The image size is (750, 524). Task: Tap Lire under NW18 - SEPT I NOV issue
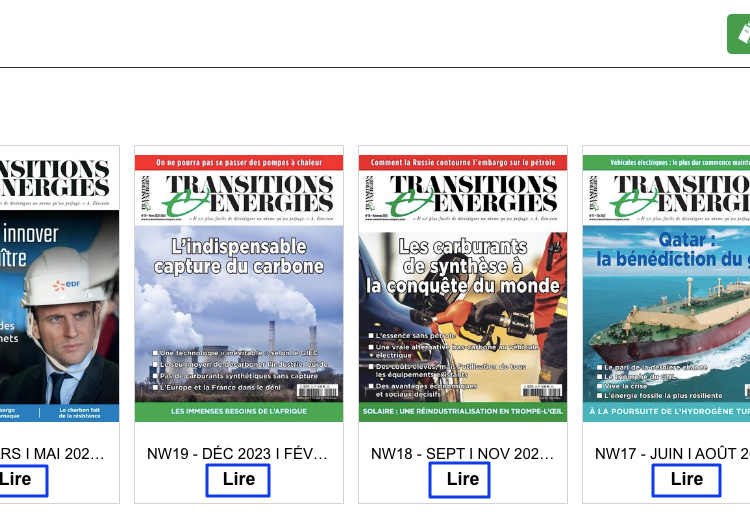pyautogui.click(x=462, y=480)
